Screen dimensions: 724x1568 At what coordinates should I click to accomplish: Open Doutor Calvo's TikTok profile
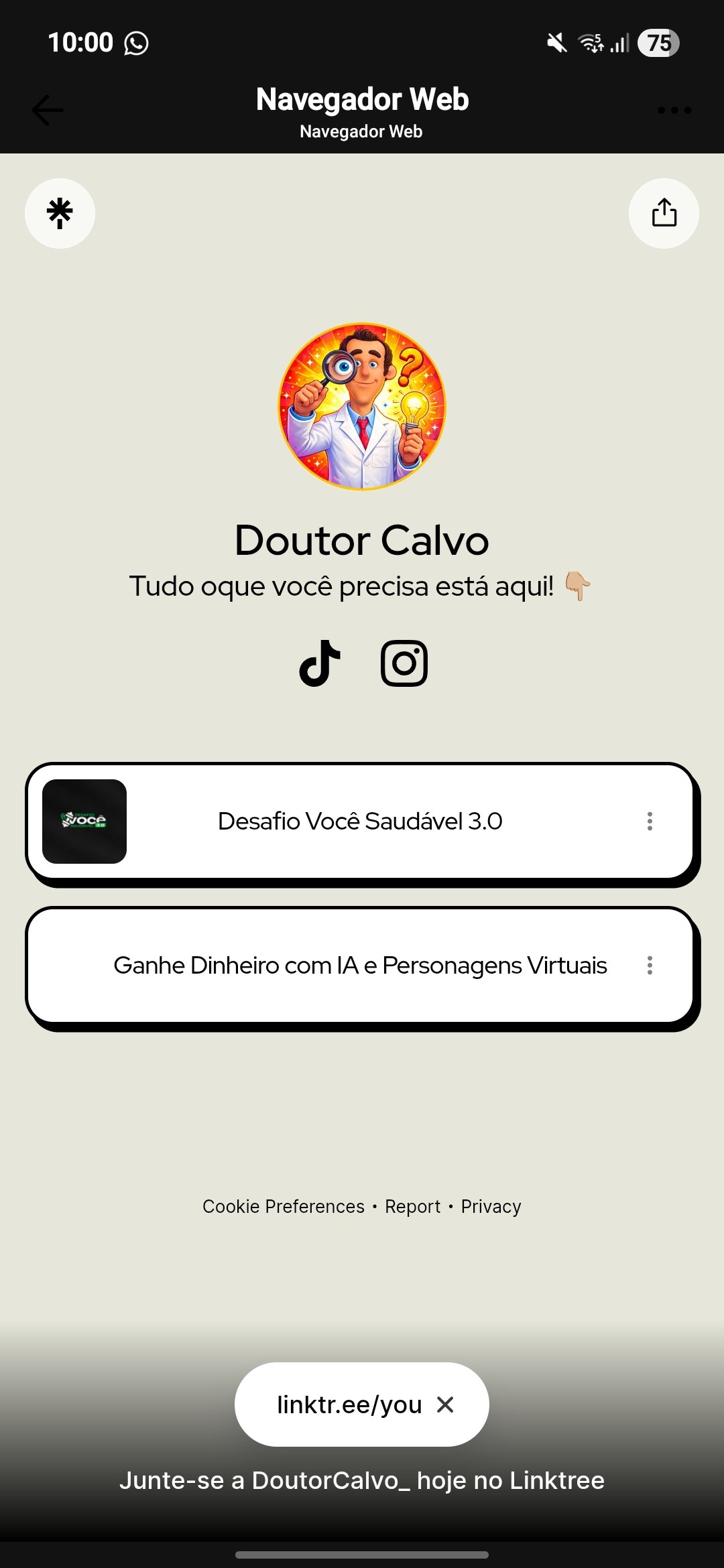tap(320, 663)
